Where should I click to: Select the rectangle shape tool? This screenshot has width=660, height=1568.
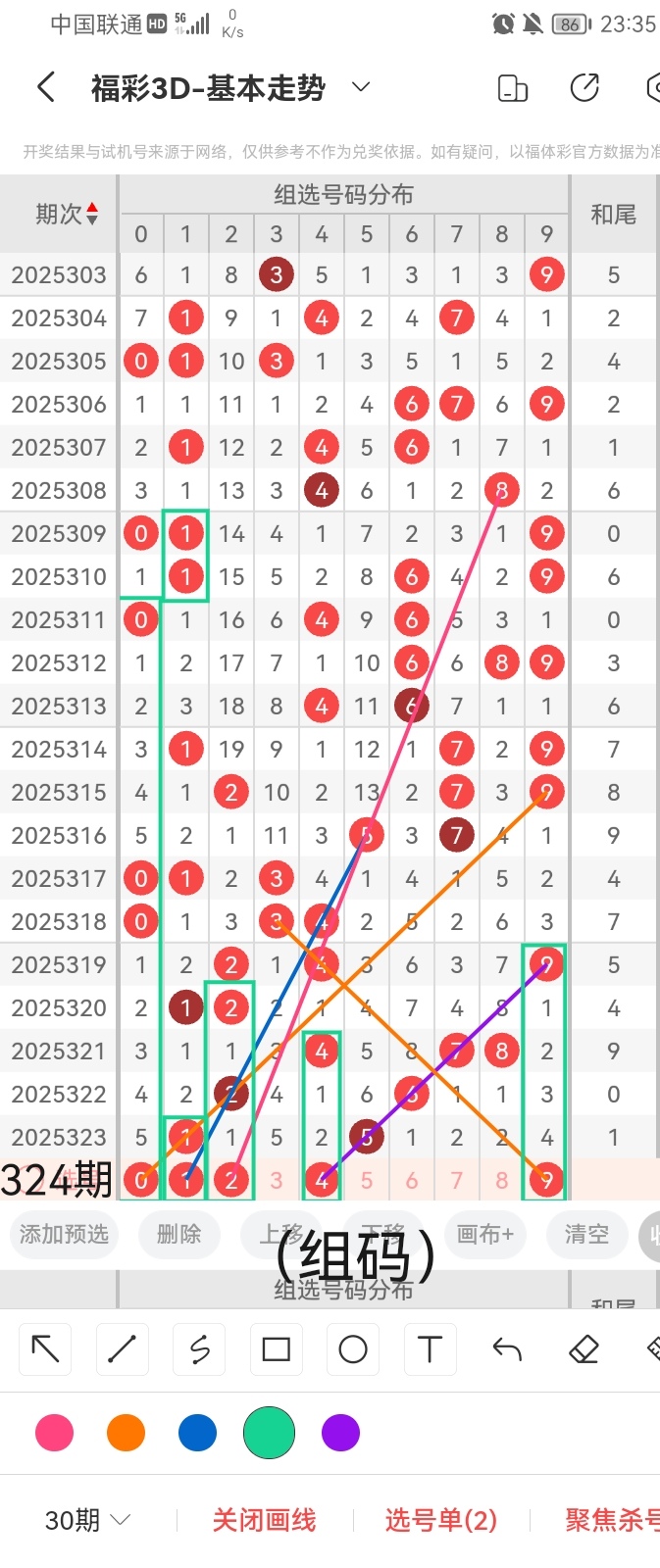(x=276, y=1349)
